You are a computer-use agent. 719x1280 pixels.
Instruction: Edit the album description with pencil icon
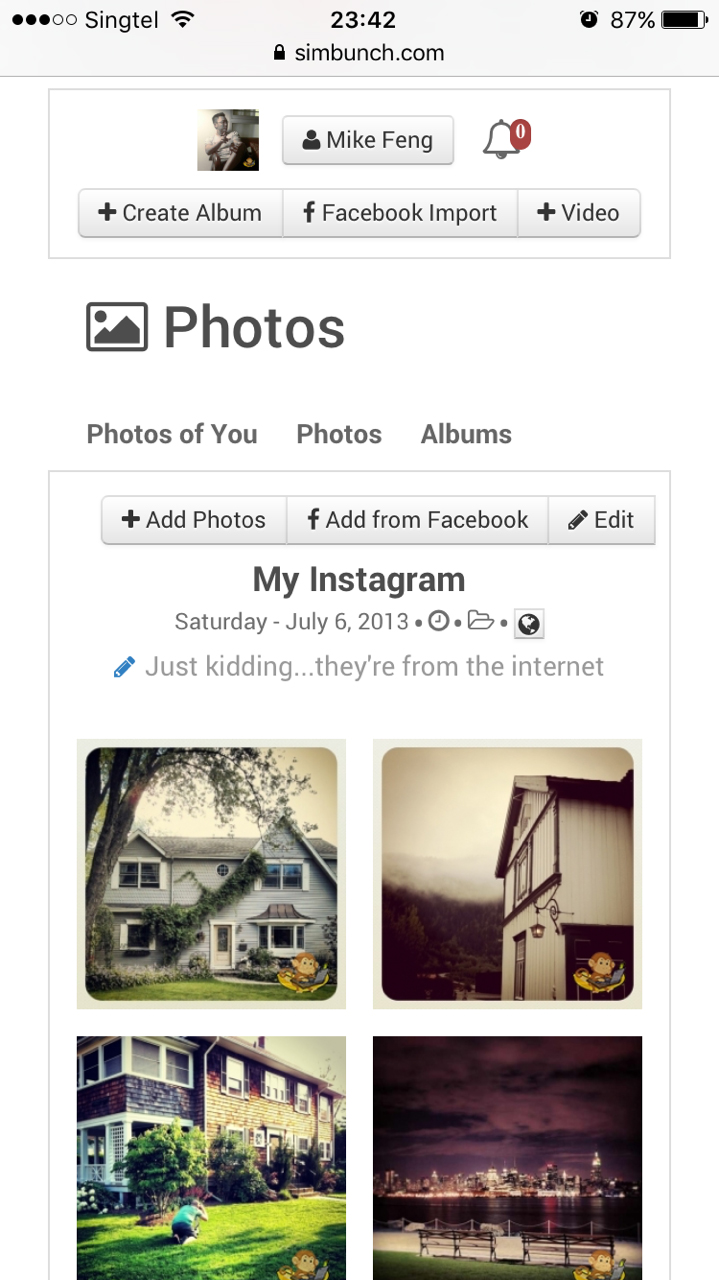pos(124,667)
